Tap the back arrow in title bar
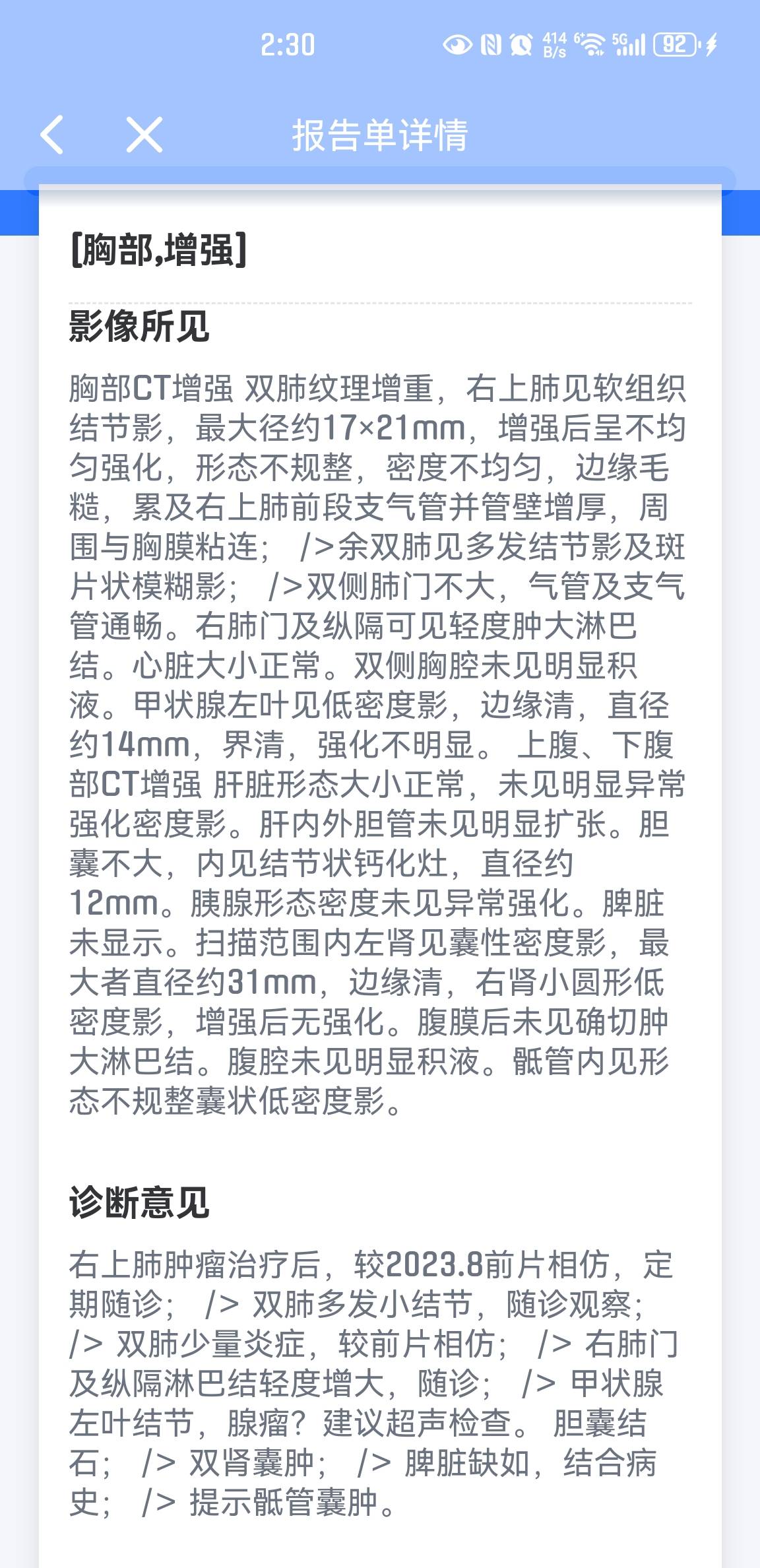The width and height of the screenshot is (760, 1568). (x=53, y=134)
